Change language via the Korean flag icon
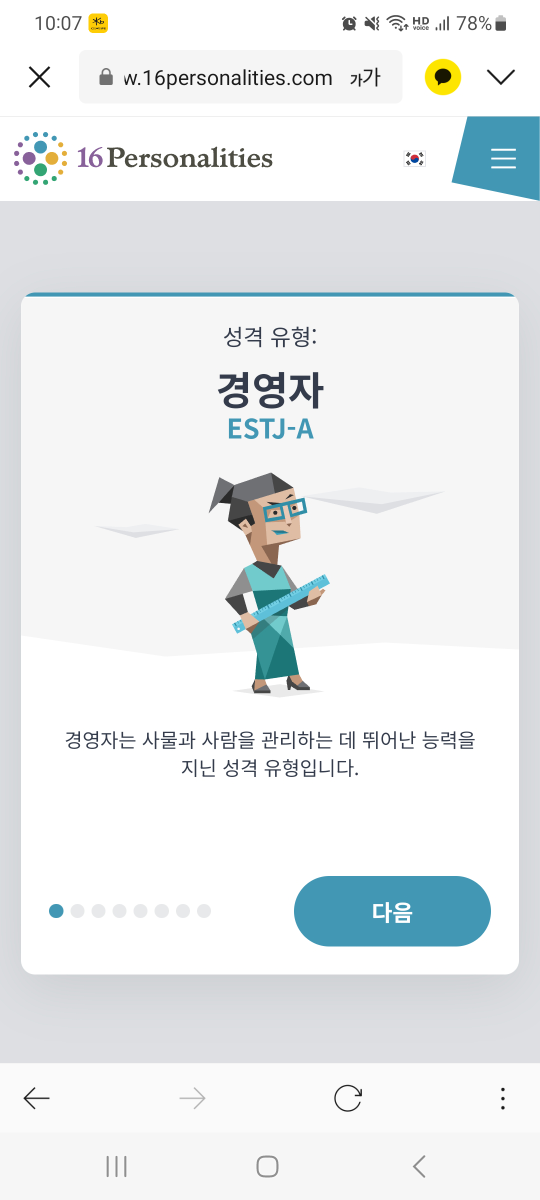 (x=414, y=158)
